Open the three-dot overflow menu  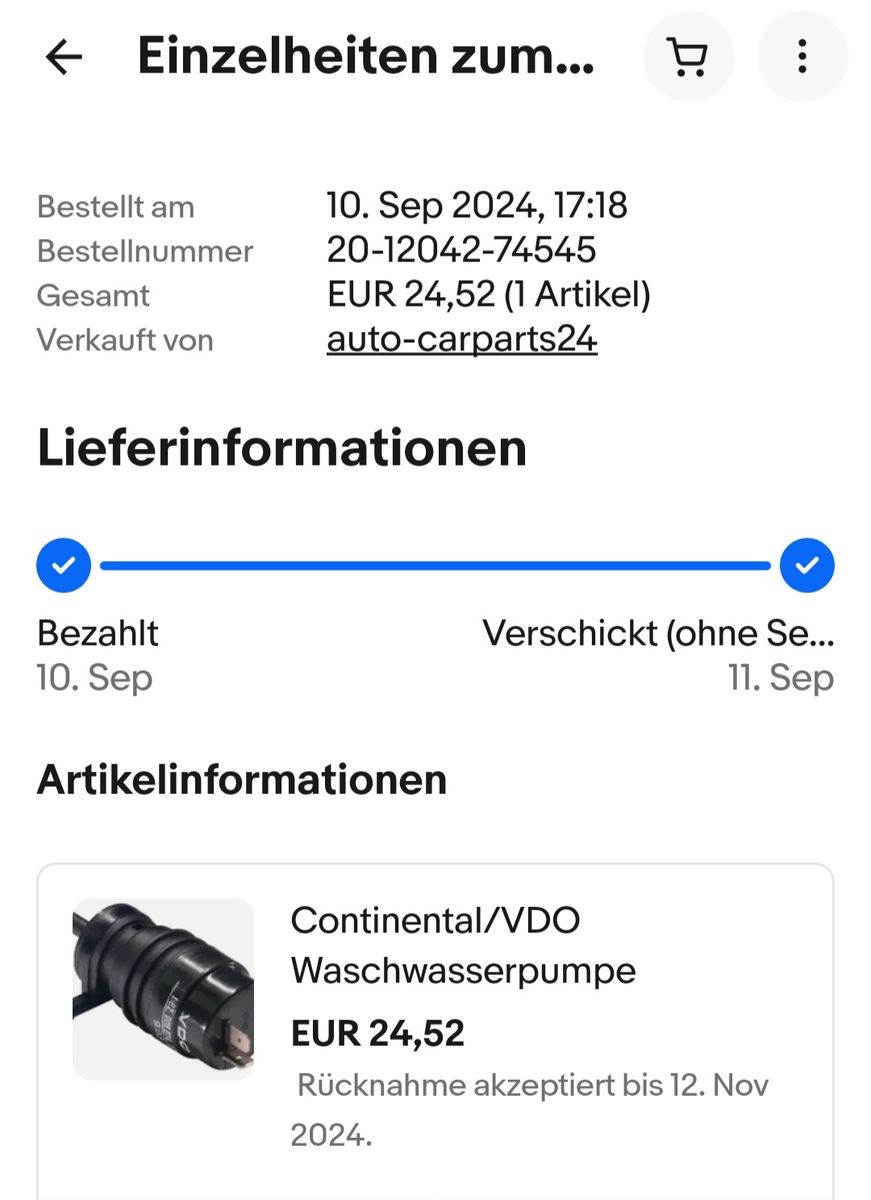802,58
